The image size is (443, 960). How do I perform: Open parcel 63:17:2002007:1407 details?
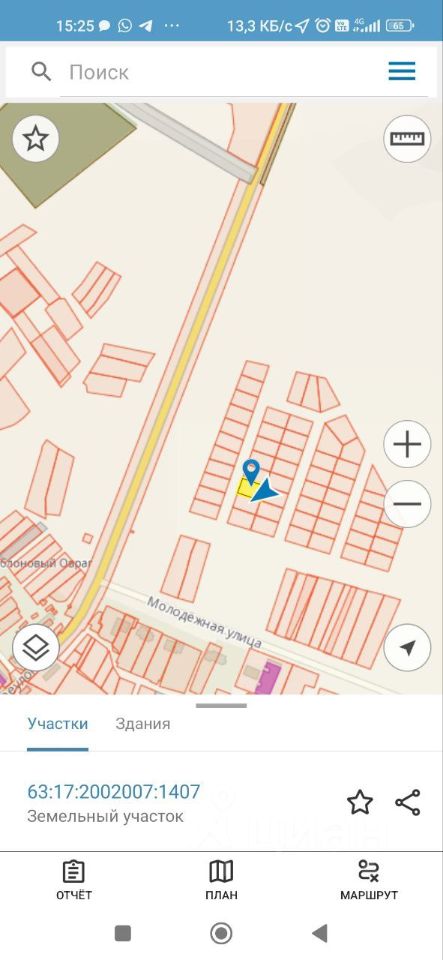[114, 792]
